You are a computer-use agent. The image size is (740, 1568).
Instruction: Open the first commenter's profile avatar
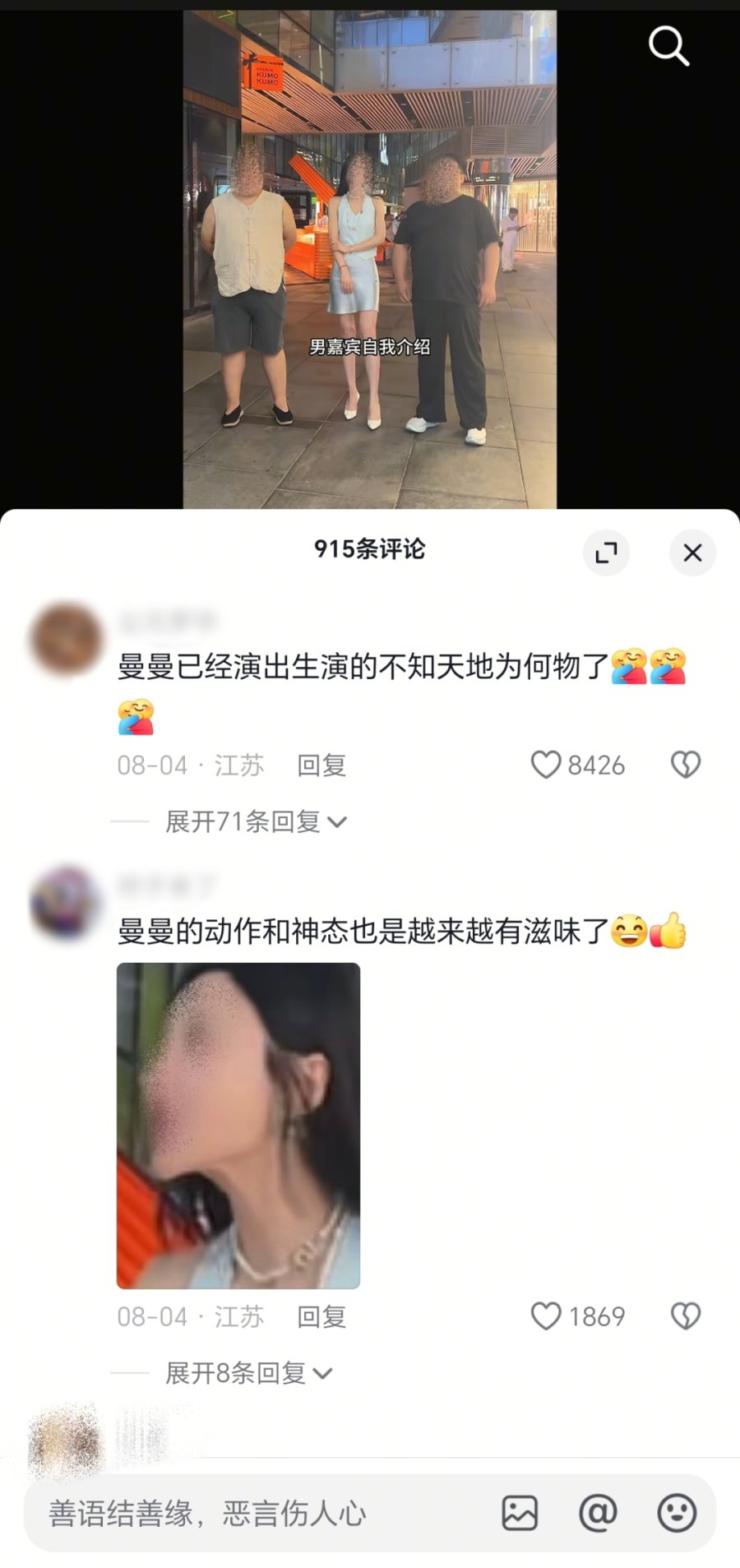click(x=66, y=640)
